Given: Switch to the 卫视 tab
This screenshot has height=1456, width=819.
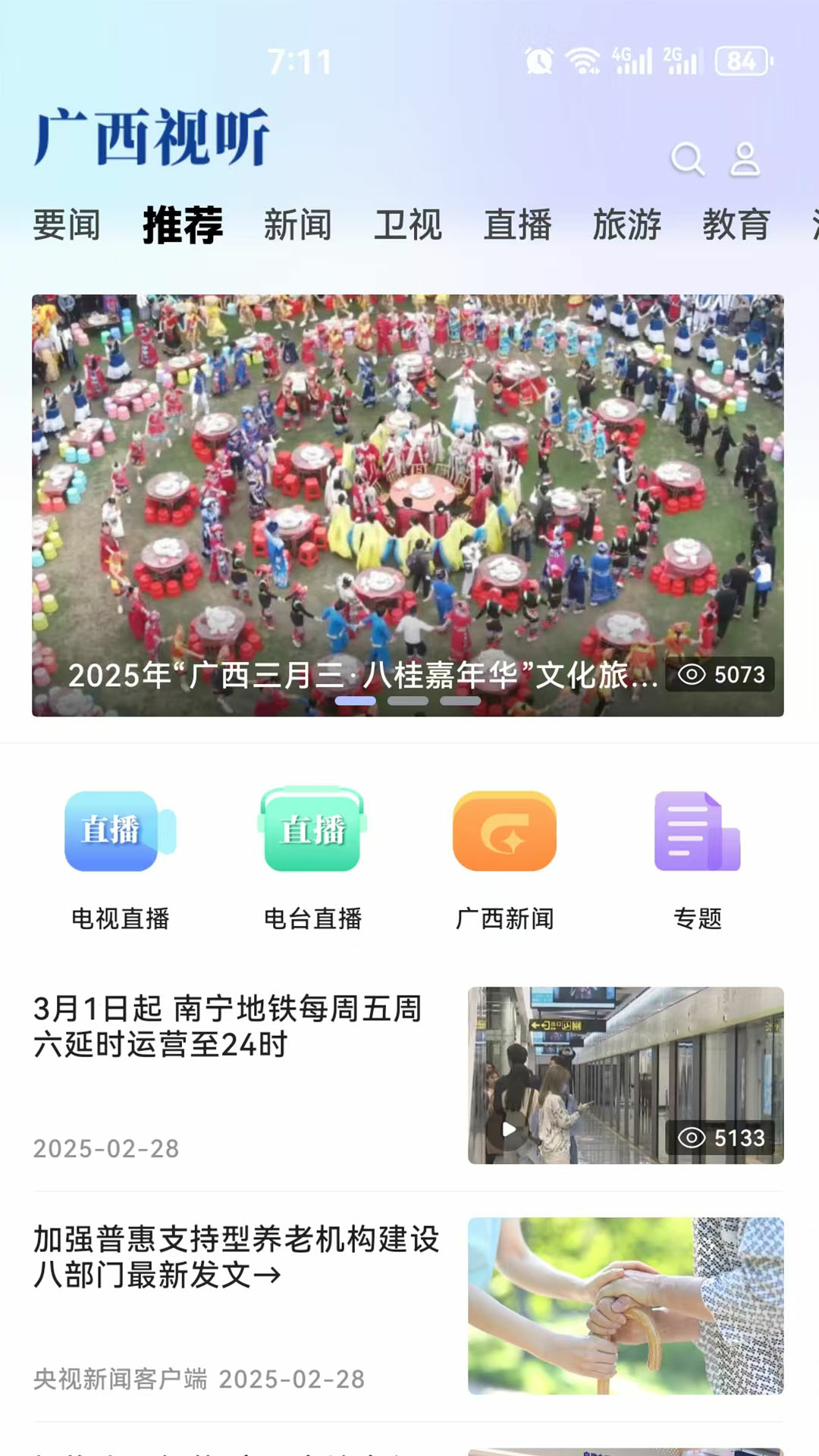Looking at the screenshot, I should [x=408, y=225].
